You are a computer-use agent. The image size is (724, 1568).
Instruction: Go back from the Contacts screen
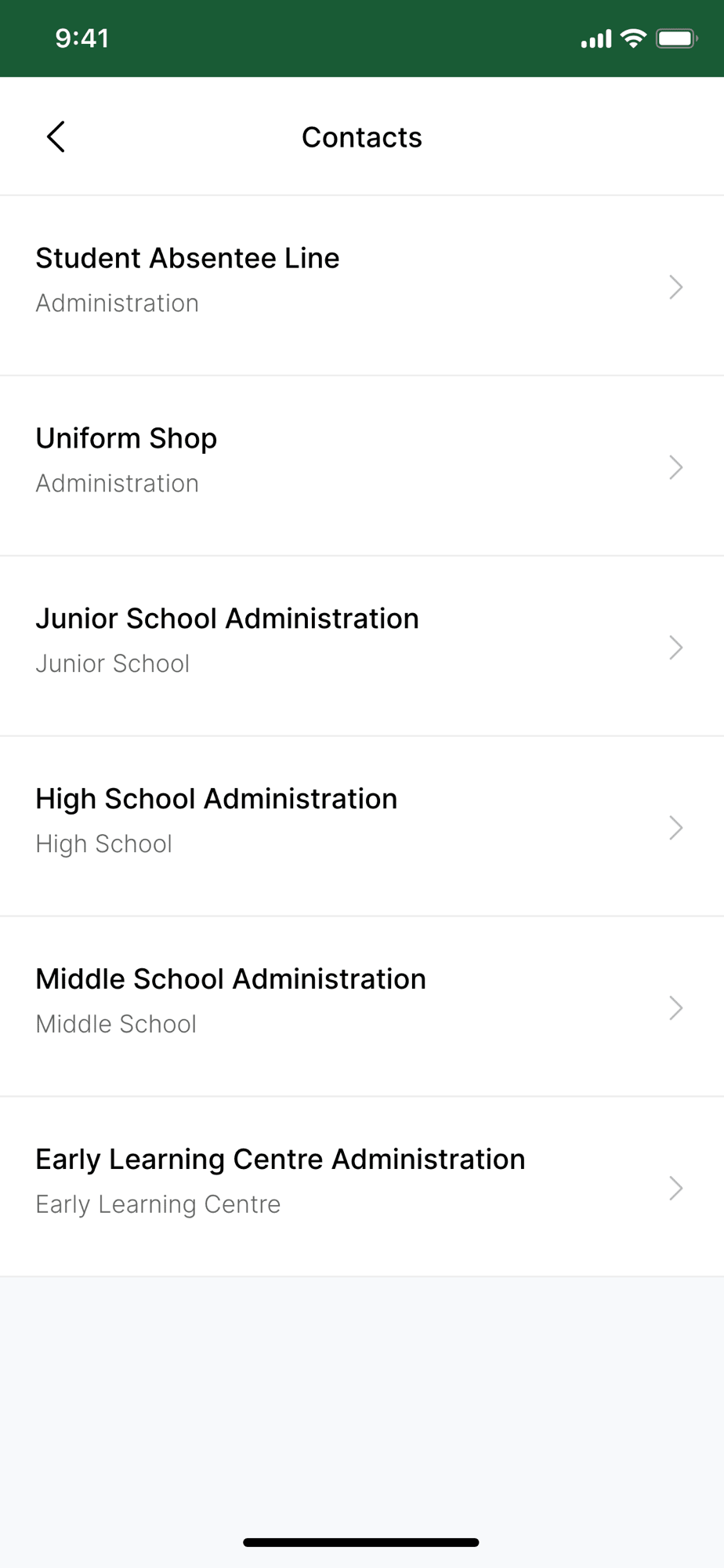click(56, 137)
